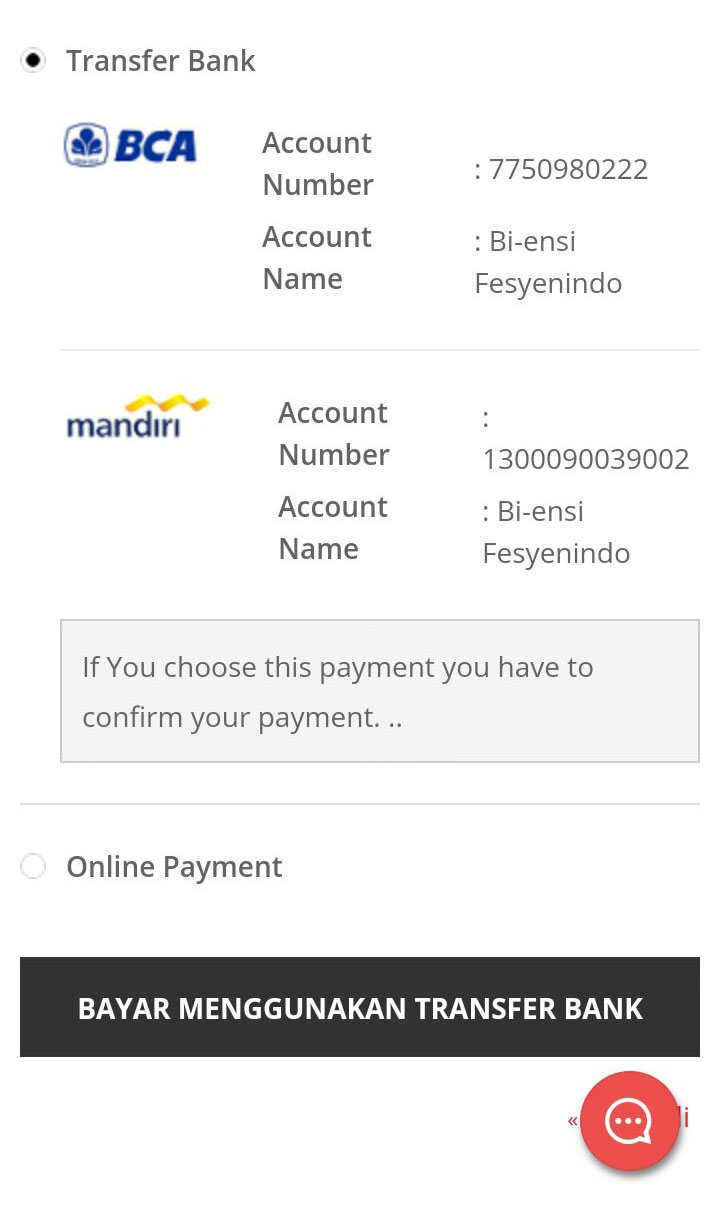The image size is (720, 1211).
Task: Select the Transfer Bank radio option
Action: 33,61
